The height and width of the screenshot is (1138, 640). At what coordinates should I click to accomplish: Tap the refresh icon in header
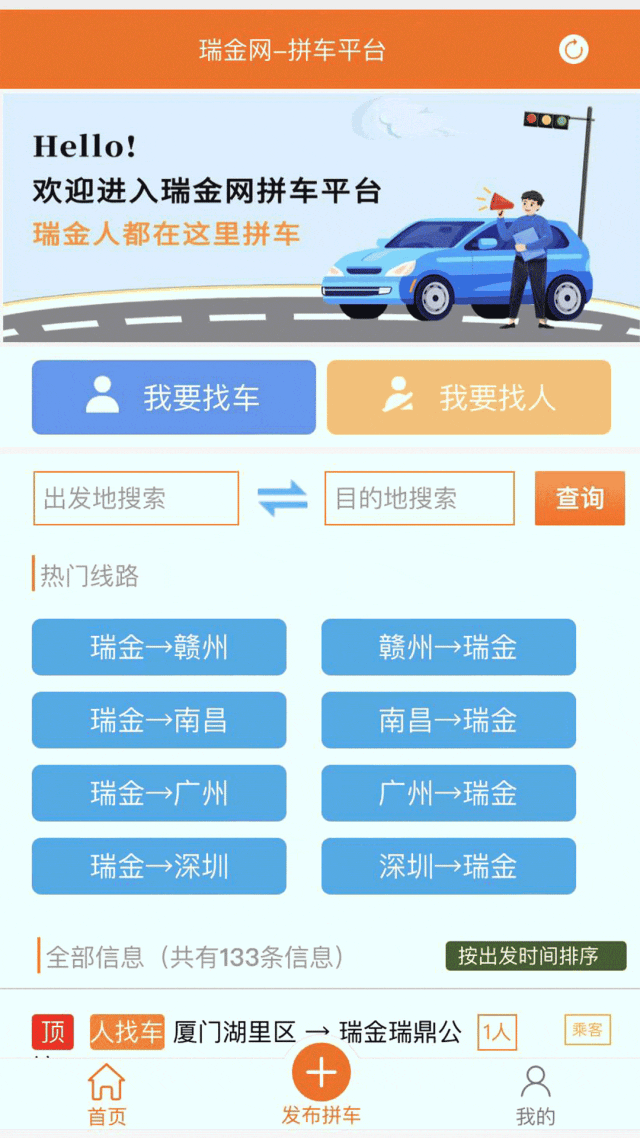pyautogui.click(x=573, y=49)
